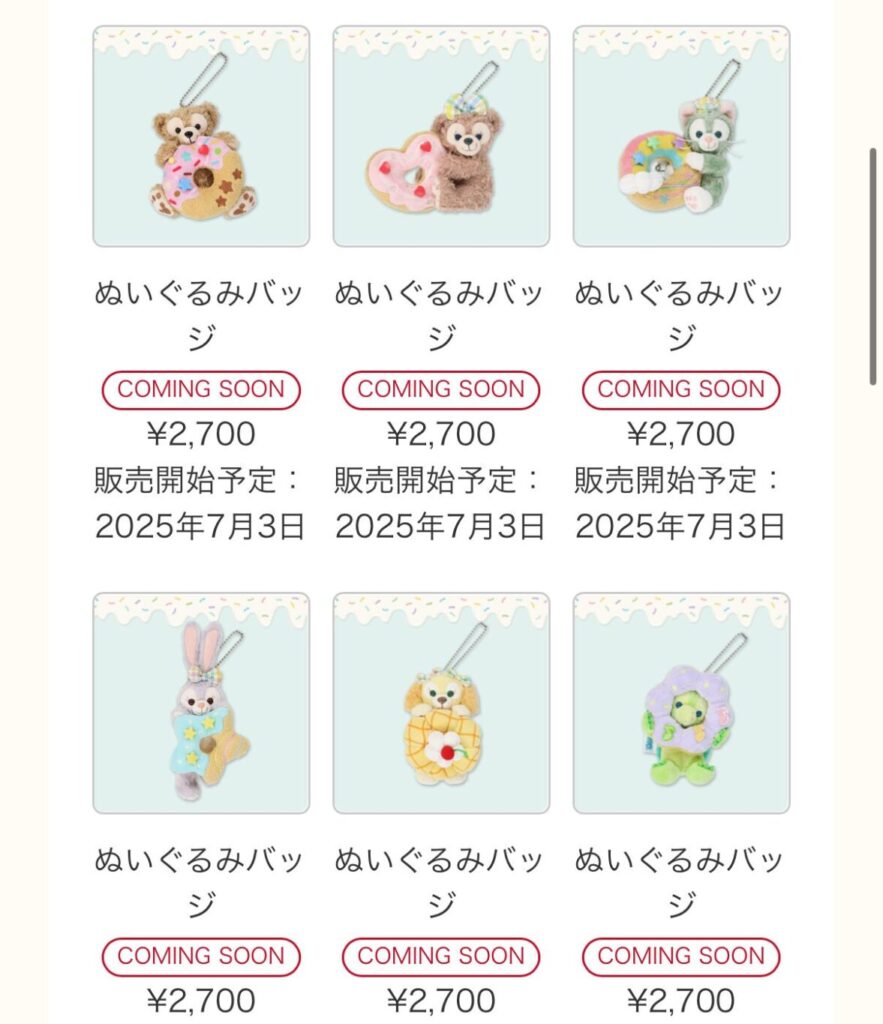Open the Duffy pink donut plush badge
The image size is (883, 1024).
[x=201, y=137]
